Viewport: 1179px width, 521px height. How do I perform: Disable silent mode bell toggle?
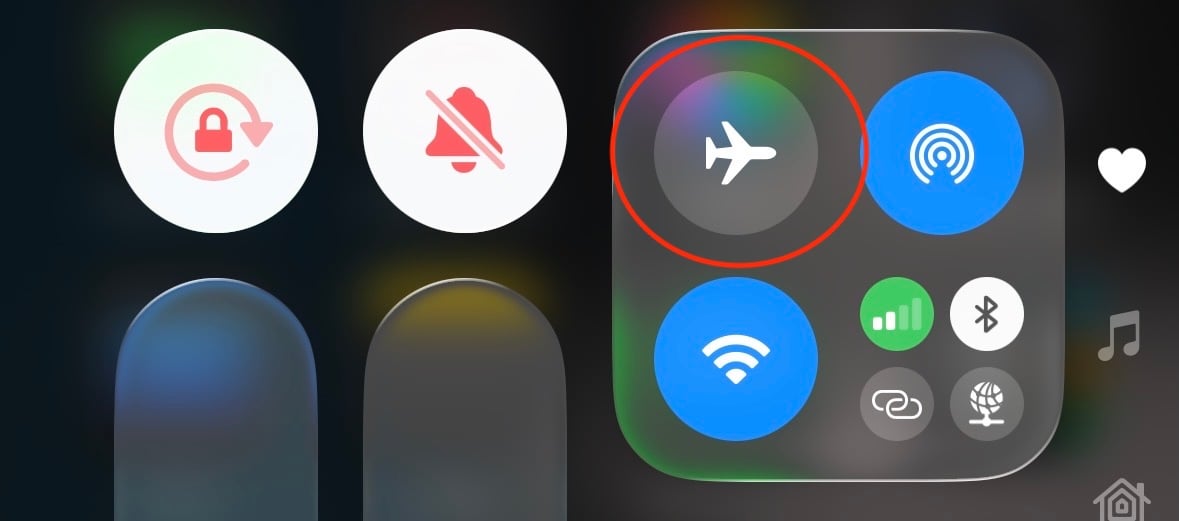(x=465, y=133)
